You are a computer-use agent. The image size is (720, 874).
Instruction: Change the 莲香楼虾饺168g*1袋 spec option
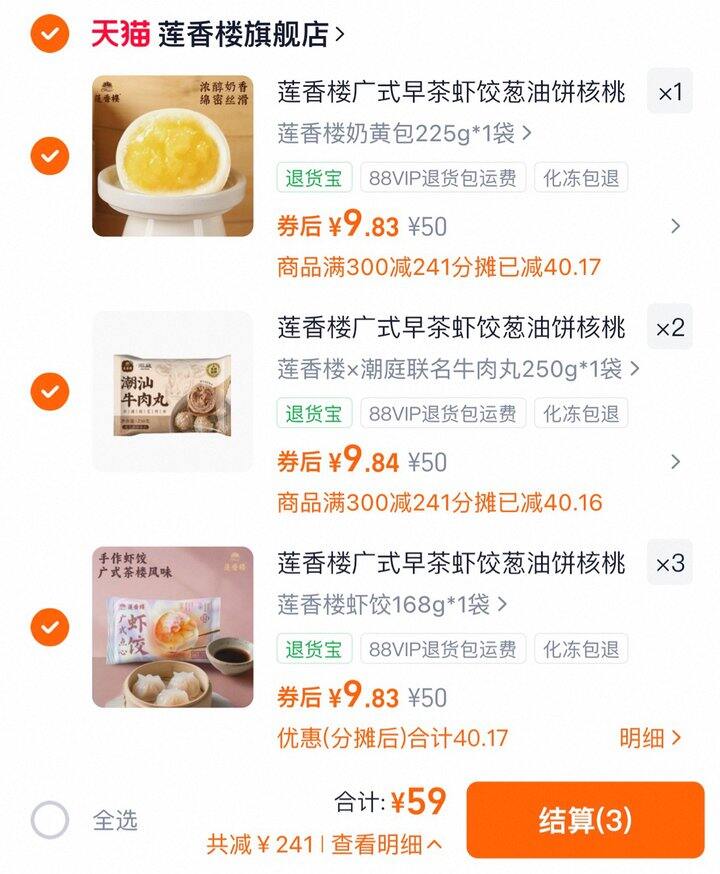(x=392, y=605)
